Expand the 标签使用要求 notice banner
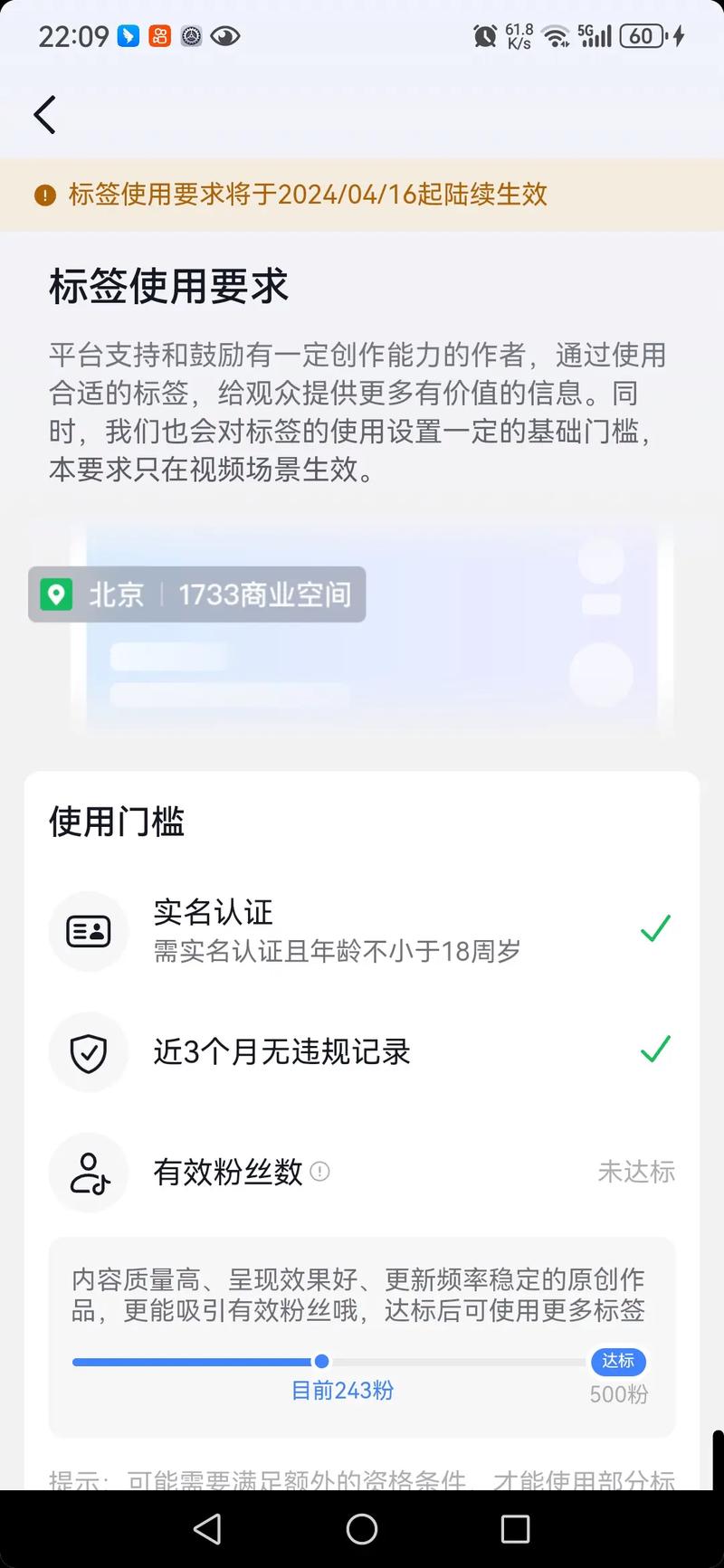 (362, 195)
